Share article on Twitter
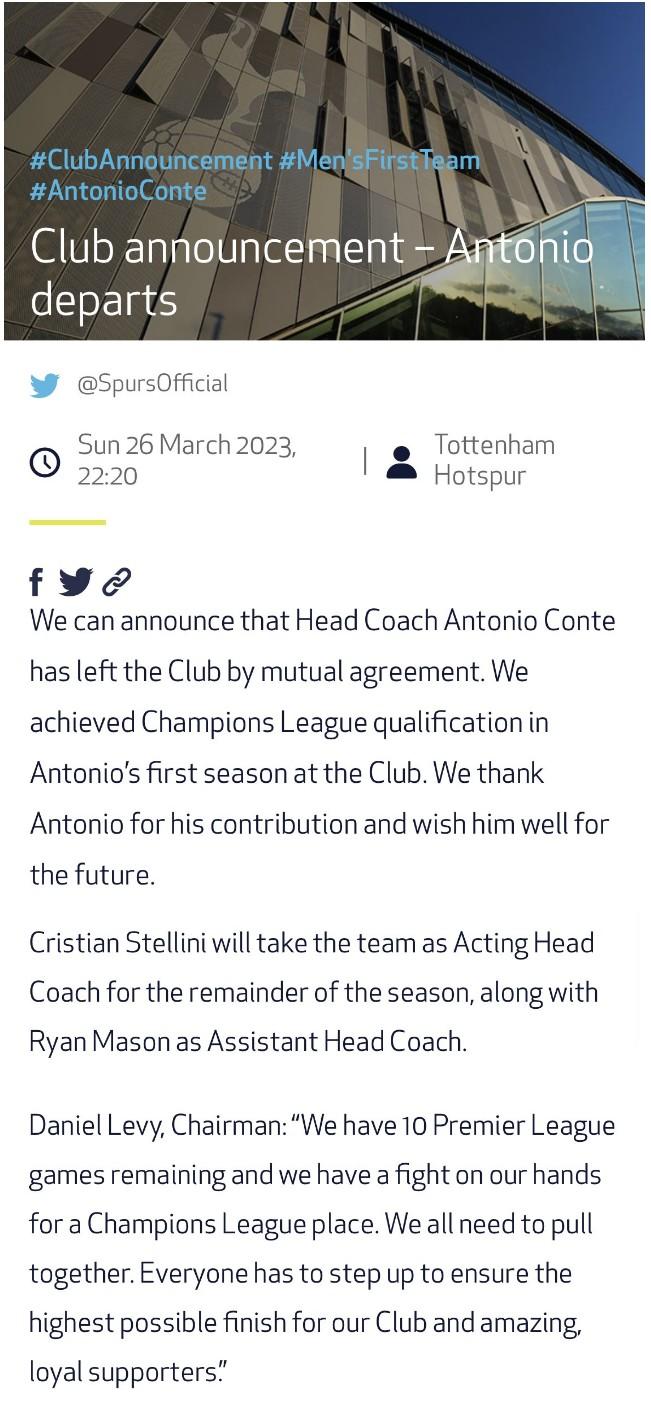Image resolution: width=651 pixels, height=1401 pixels. (x=75, y=581)
